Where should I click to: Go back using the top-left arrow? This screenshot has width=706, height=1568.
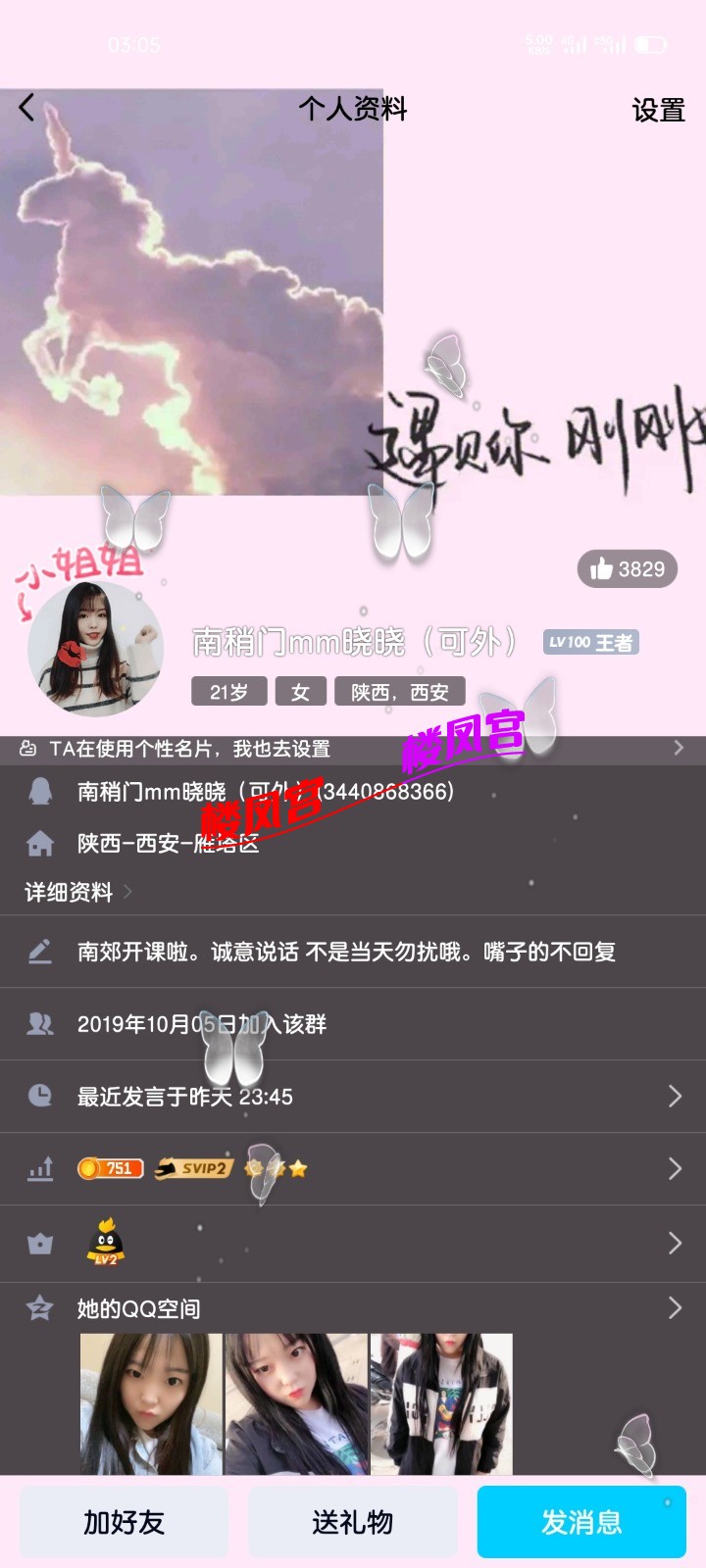(26, 108)
